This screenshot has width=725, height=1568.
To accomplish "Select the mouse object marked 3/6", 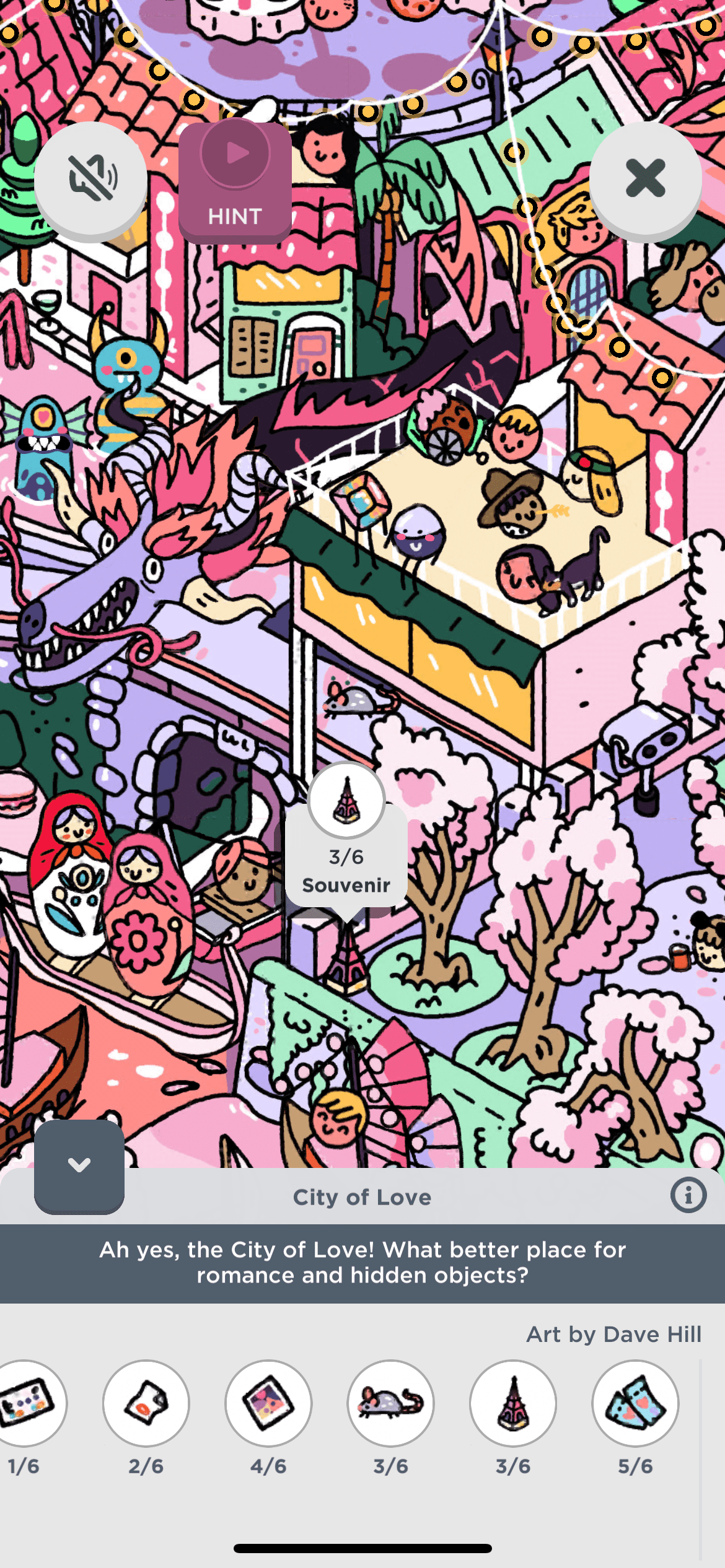I will (390, 1403).
